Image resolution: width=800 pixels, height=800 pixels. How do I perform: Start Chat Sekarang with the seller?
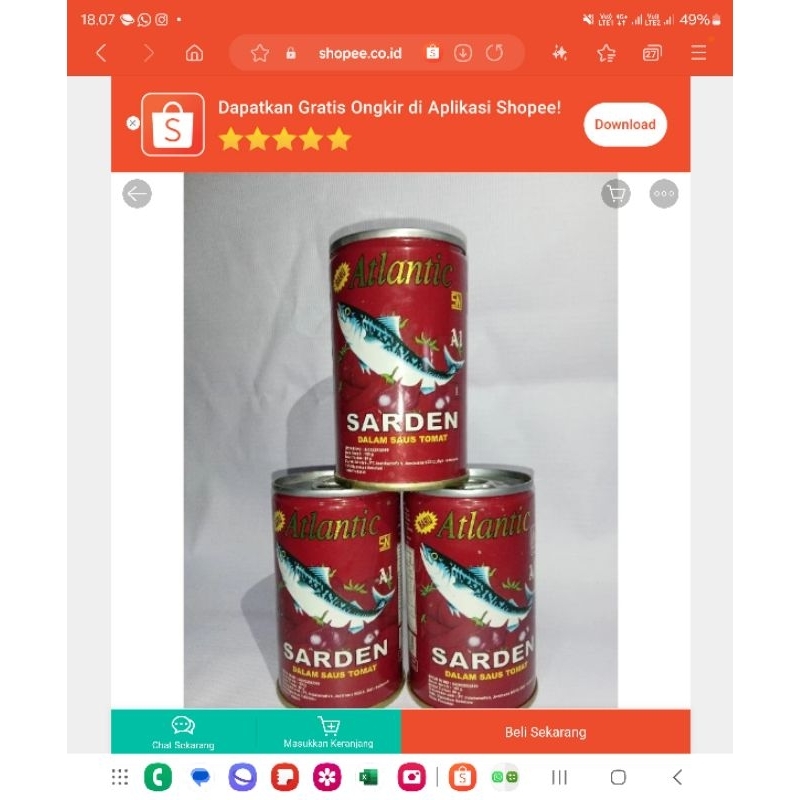coord(183,731)
